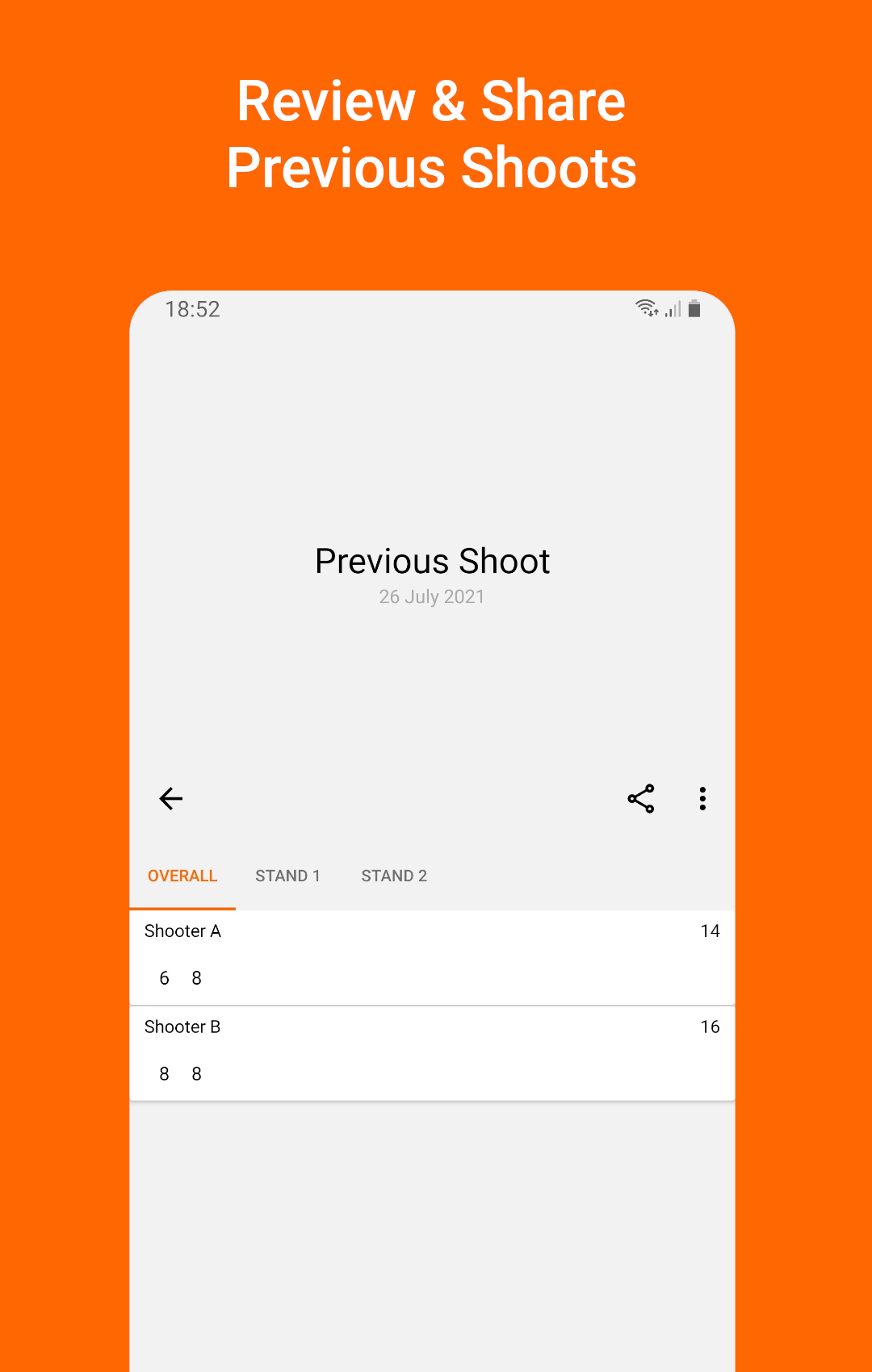Image resolution: width=872 pixels, height=1372 pixels.
Task: Open the Shooter A score row
Action: click(x=432, y=956)
